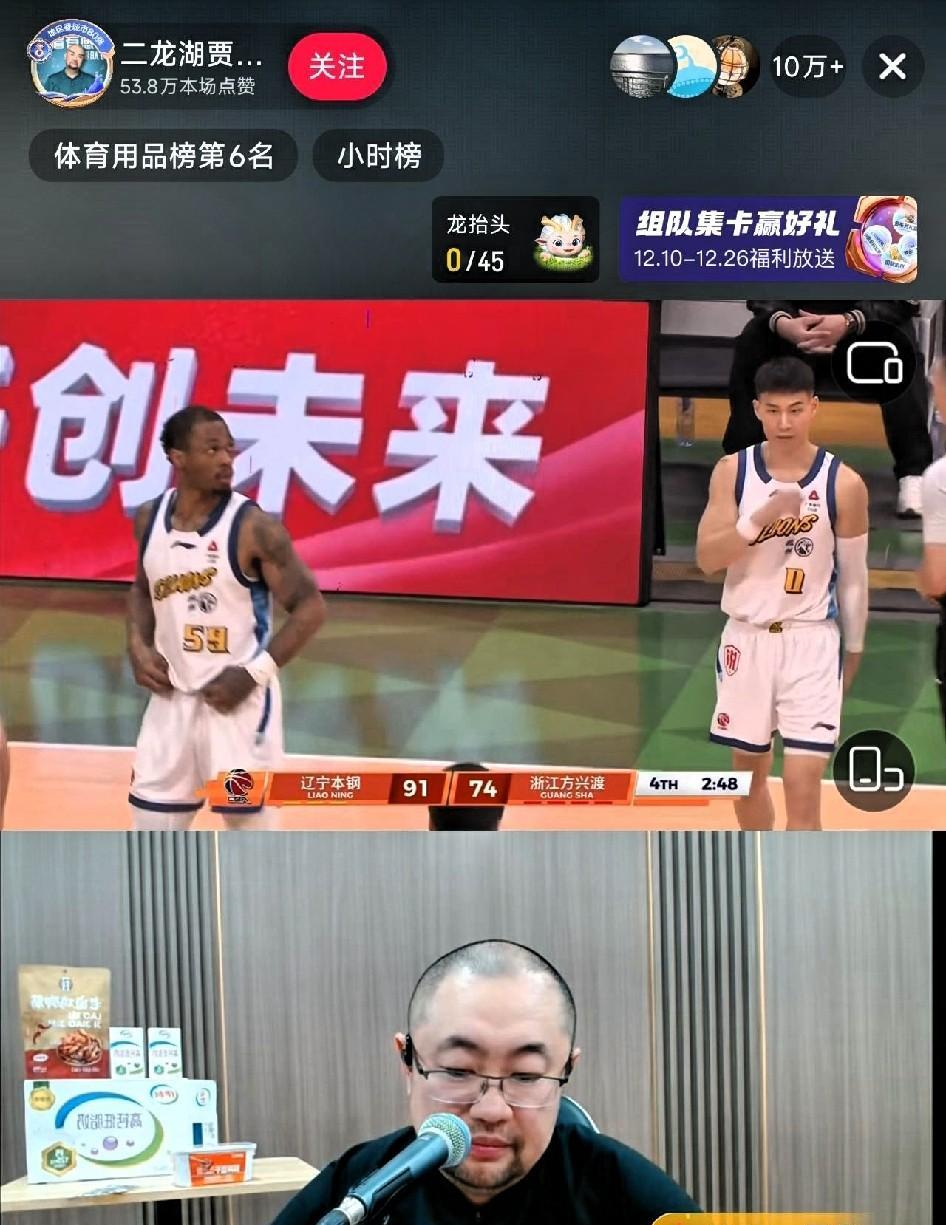Tap the blue second viewer avatar
Viewport: 946px width, 1225px height.
click(x=690, y=65)
